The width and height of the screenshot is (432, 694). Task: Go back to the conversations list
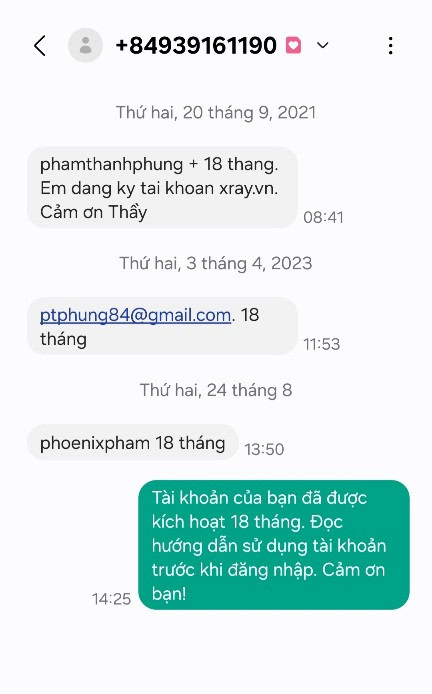click(x=40, y=46)
